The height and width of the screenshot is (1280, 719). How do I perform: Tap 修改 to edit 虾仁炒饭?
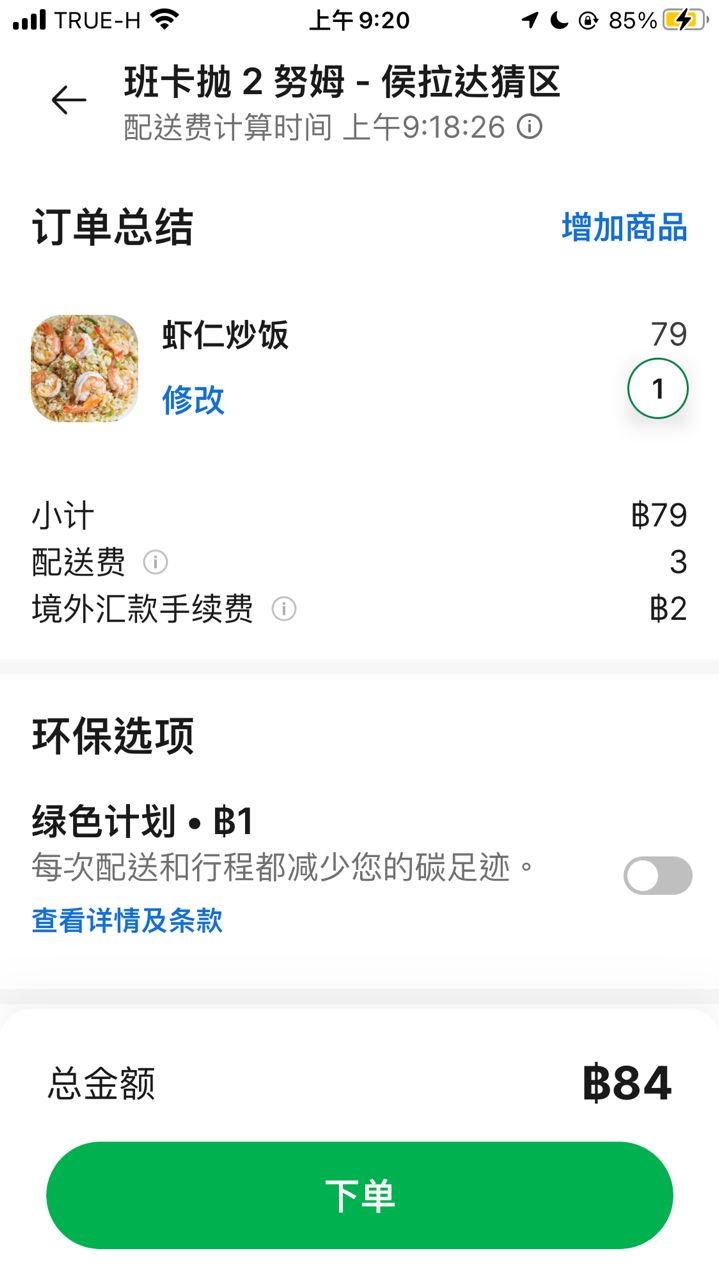pyautogui.click(x=193, y=400)
